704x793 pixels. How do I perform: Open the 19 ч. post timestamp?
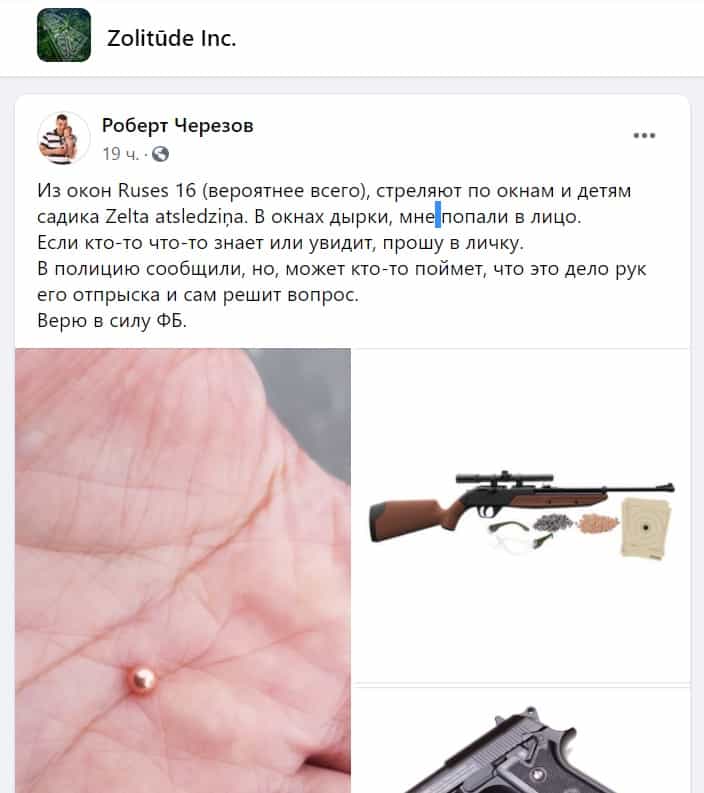120,154
